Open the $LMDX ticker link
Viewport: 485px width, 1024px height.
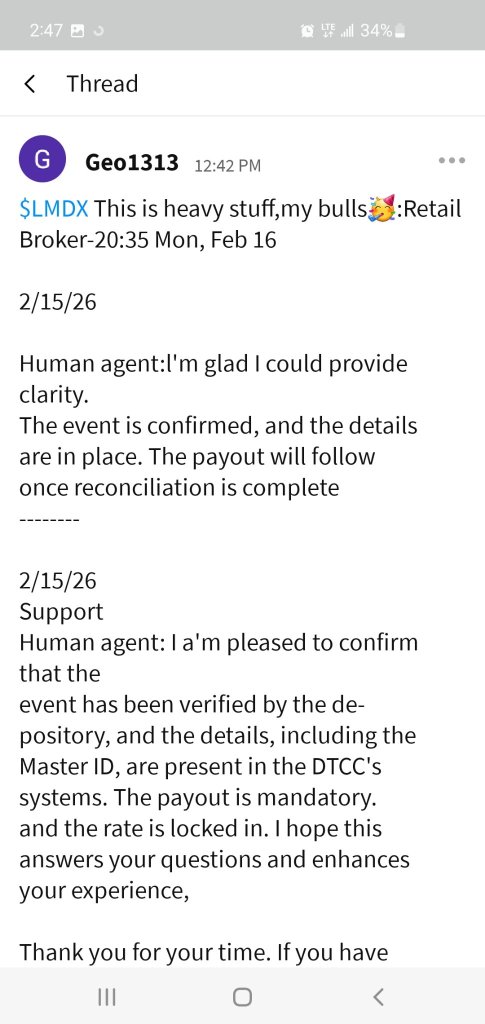[54, 209]
